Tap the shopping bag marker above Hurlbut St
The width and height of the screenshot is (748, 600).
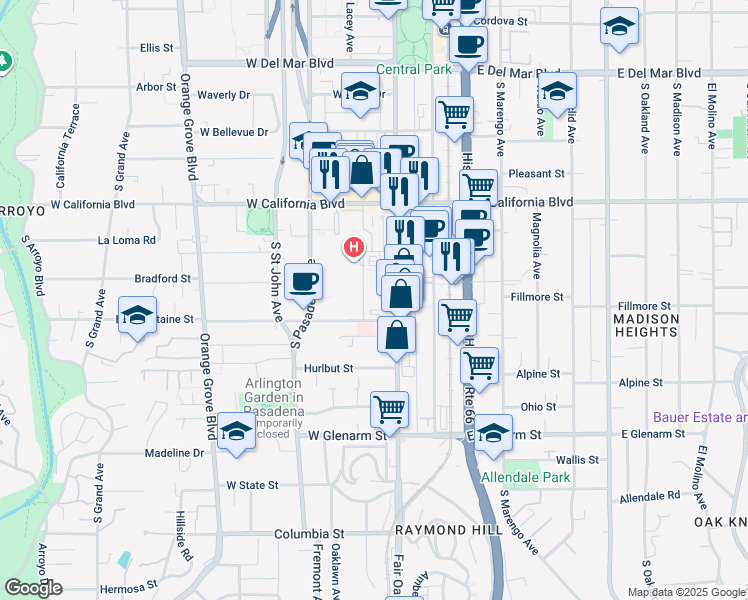click(397, 336)
